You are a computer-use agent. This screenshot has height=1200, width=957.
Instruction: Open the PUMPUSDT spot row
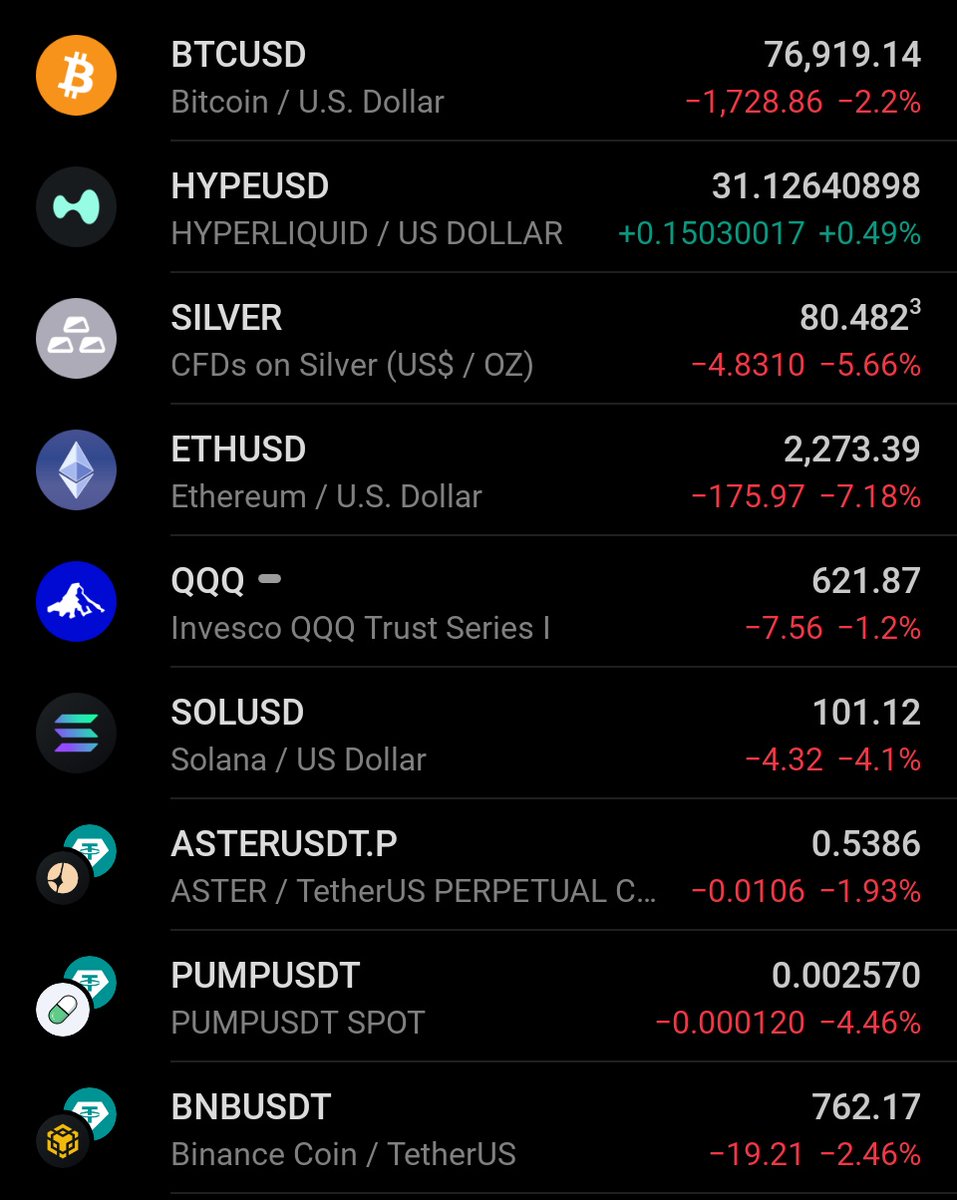tap(478, 997)
